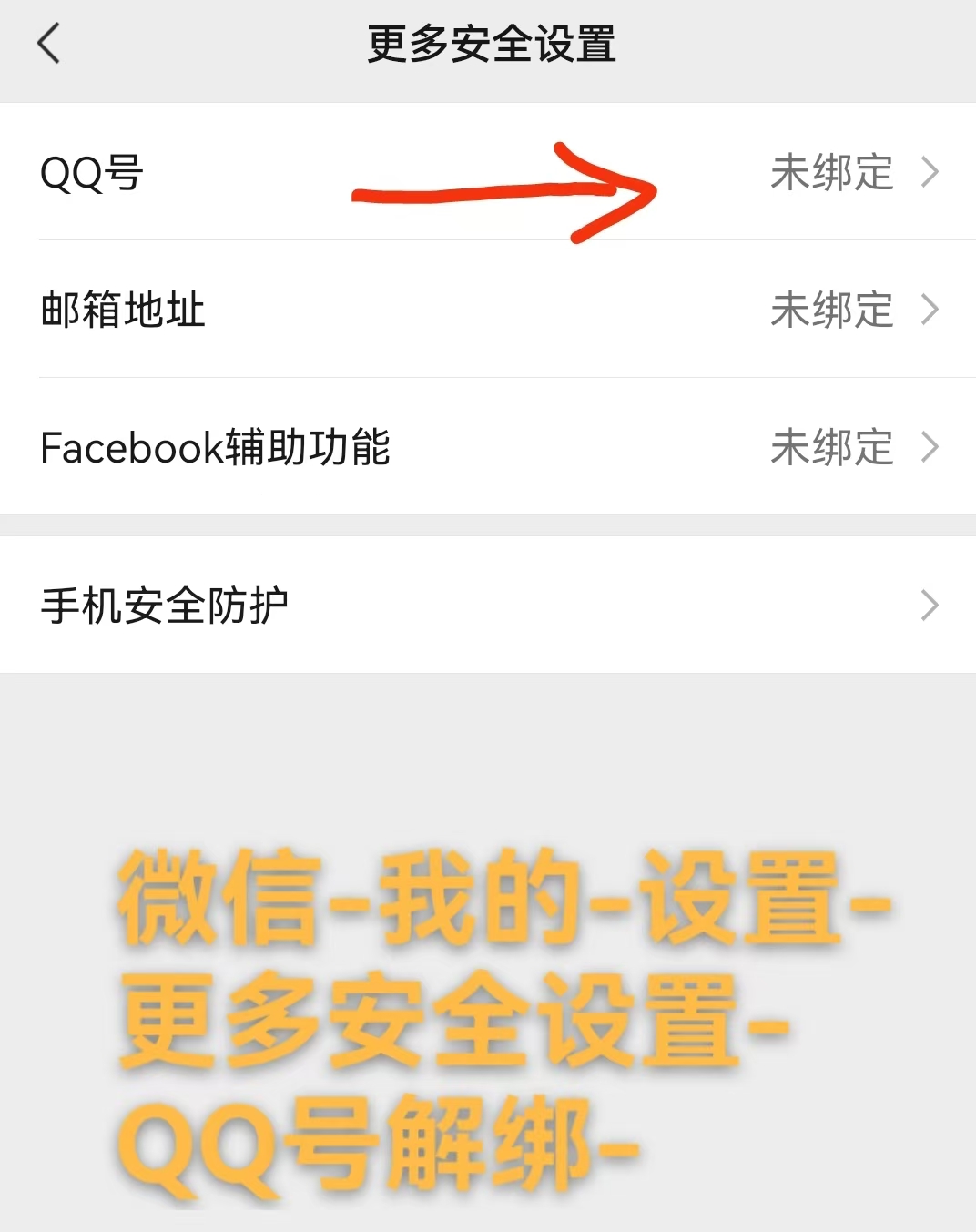Open the QQ号 binding row
The width and height of the screenshot is (976, 1232).
tap(488, 172)
